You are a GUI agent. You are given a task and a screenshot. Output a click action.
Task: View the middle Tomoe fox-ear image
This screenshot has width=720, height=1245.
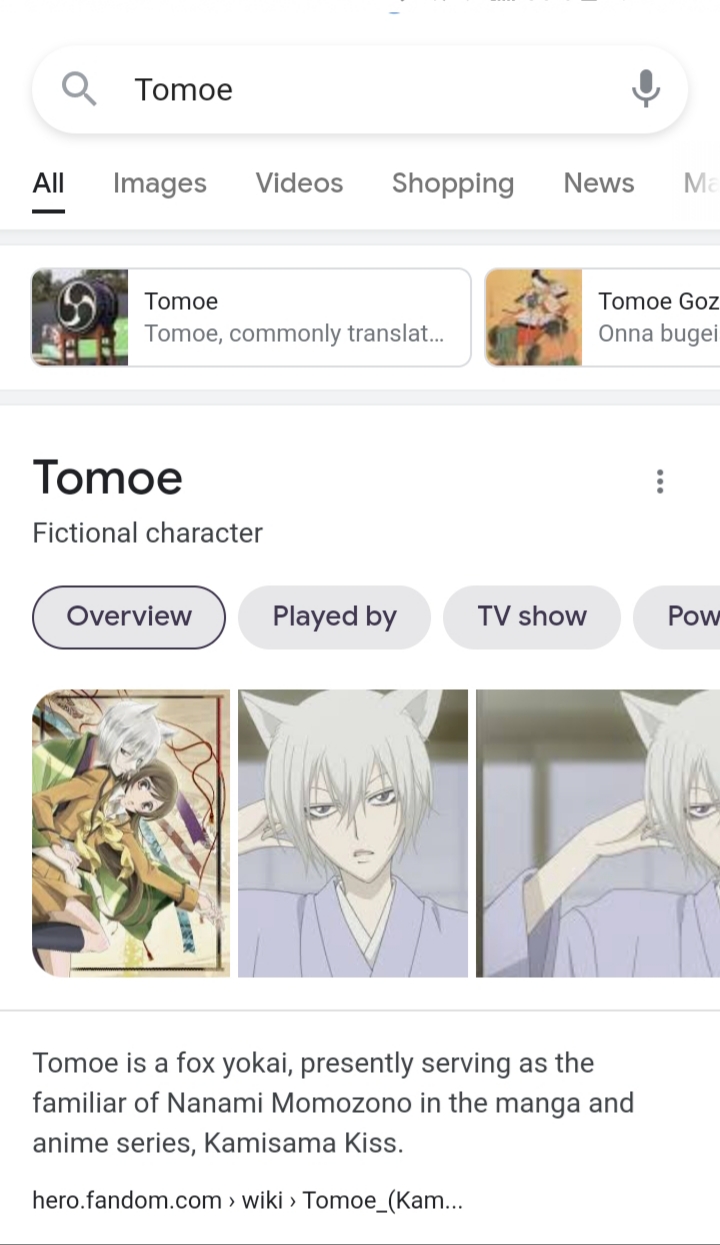(353, 833)
